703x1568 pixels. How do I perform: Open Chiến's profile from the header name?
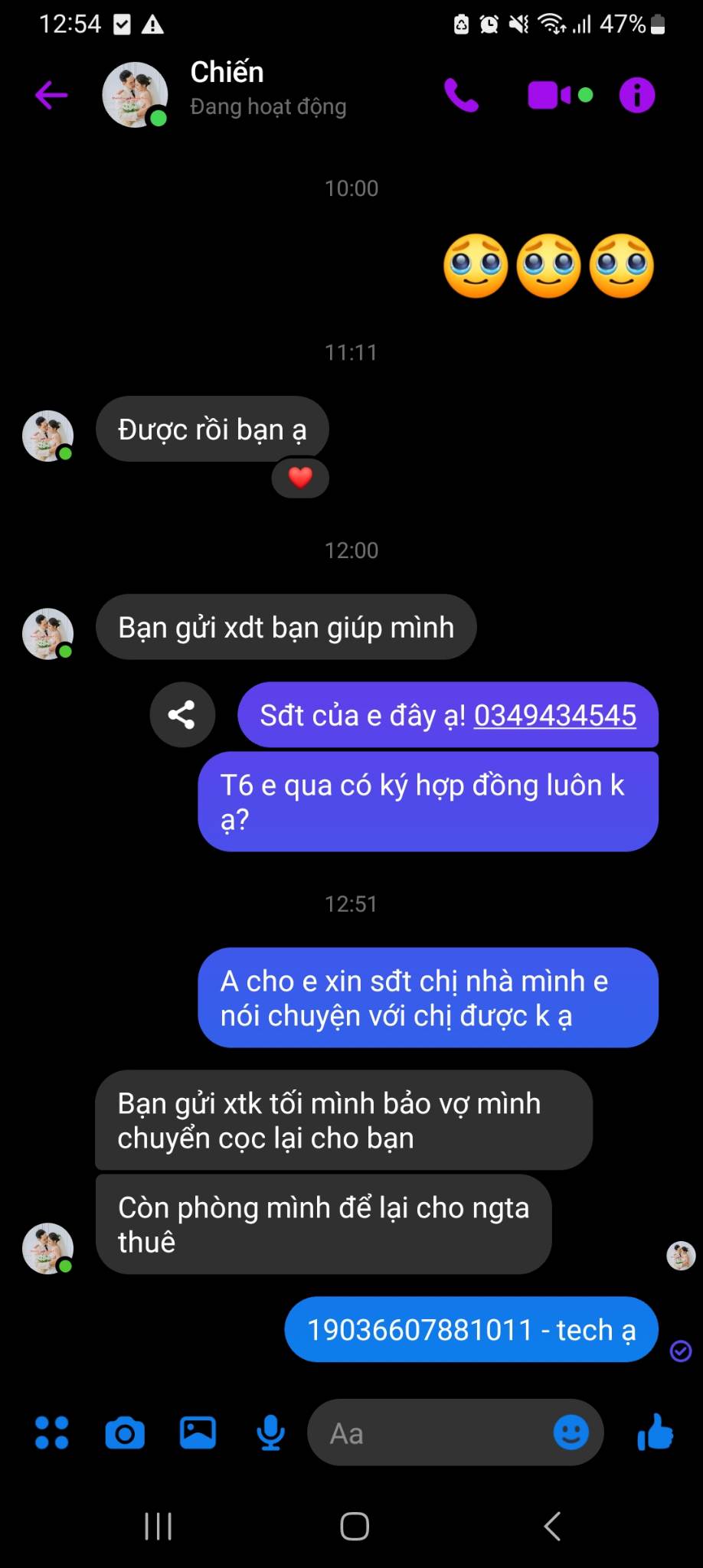[x=227, y=72]
